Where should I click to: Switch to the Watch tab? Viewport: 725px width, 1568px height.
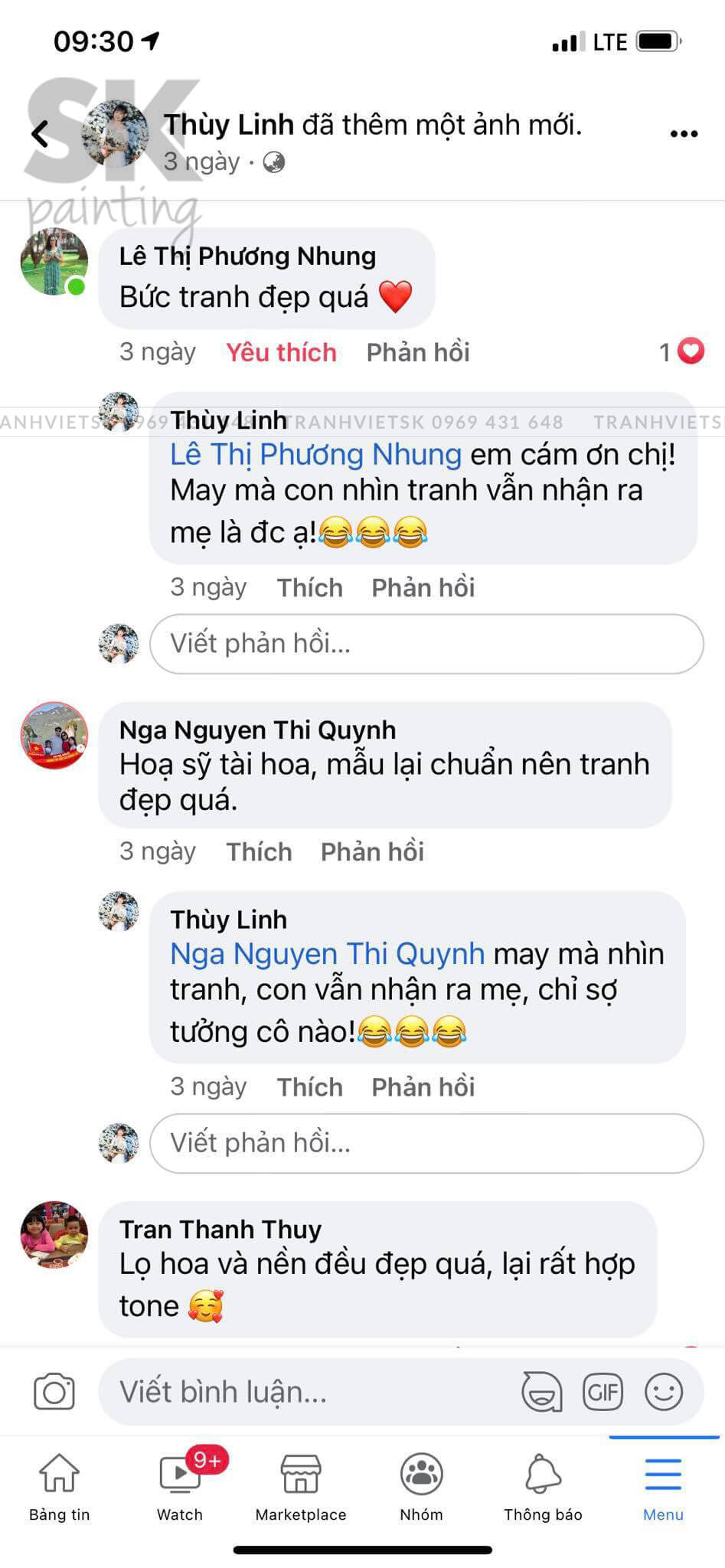tap(180, 1487)
